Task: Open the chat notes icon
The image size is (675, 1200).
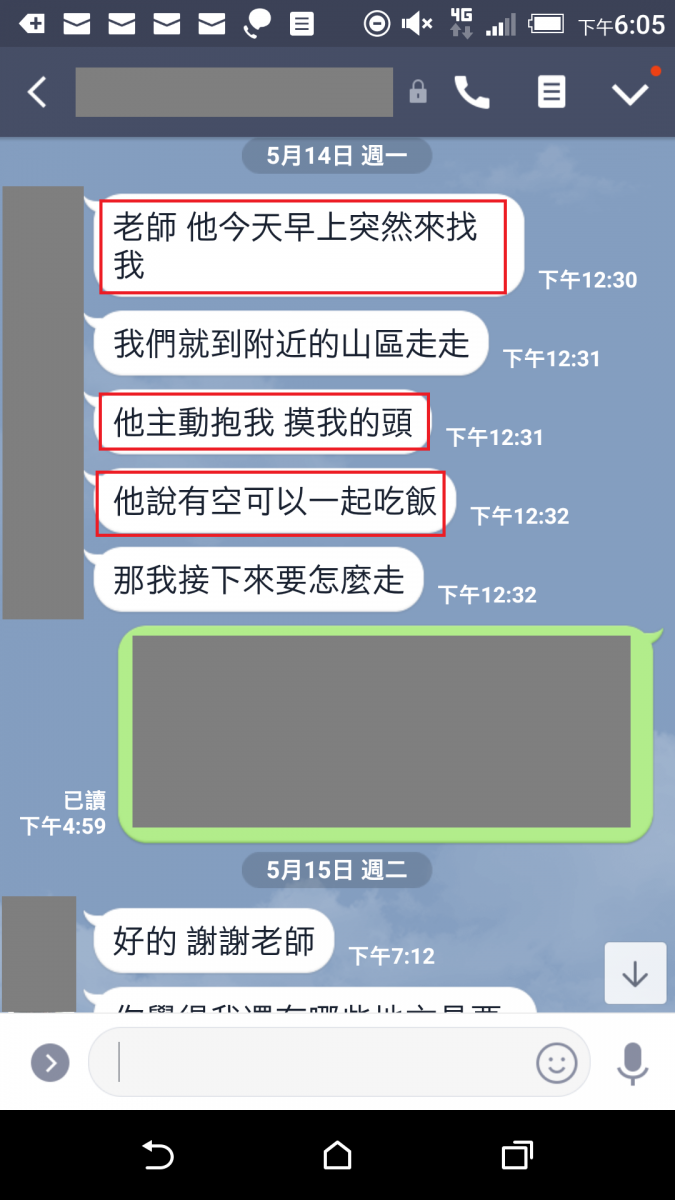Action: tap(551, 93)
